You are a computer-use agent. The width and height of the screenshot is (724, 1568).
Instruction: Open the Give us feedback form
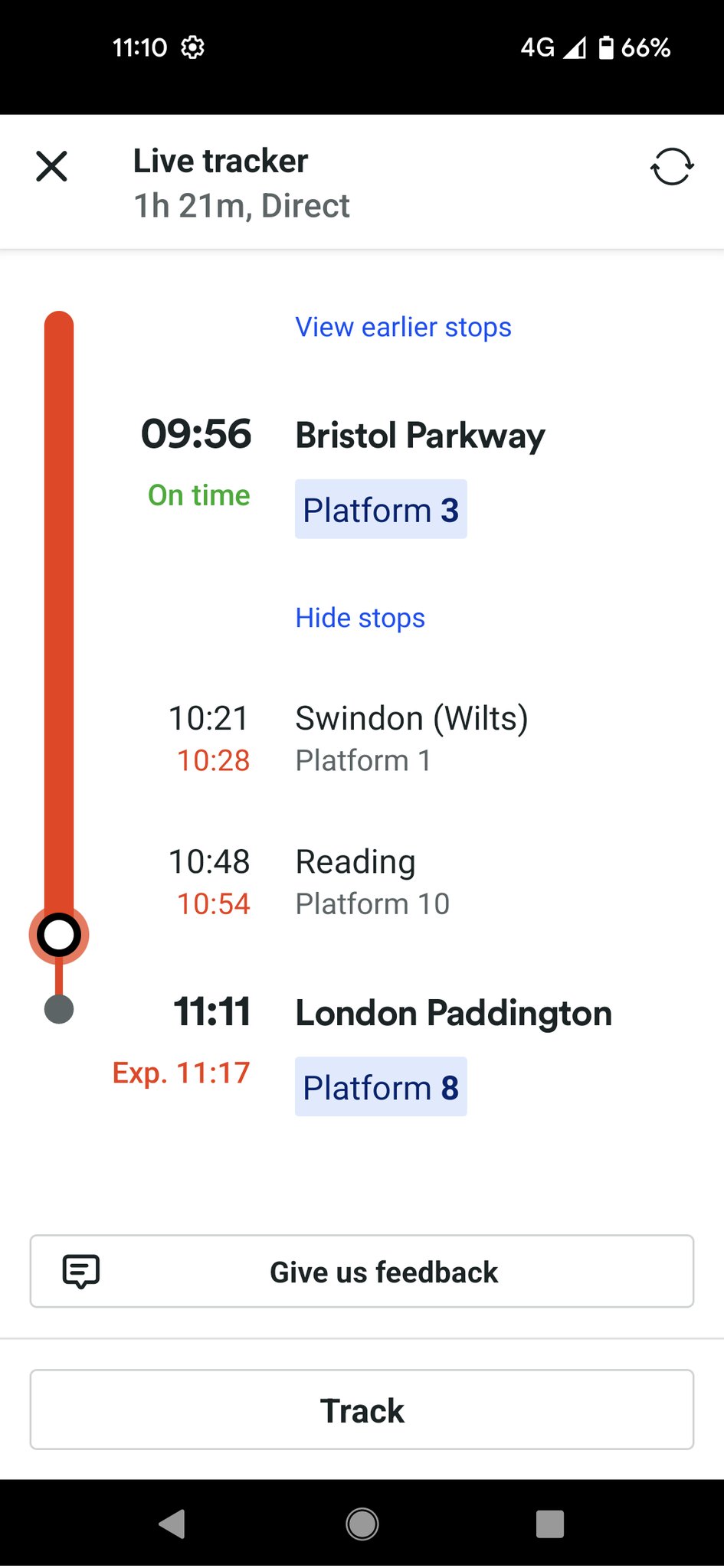point(362,1272)
